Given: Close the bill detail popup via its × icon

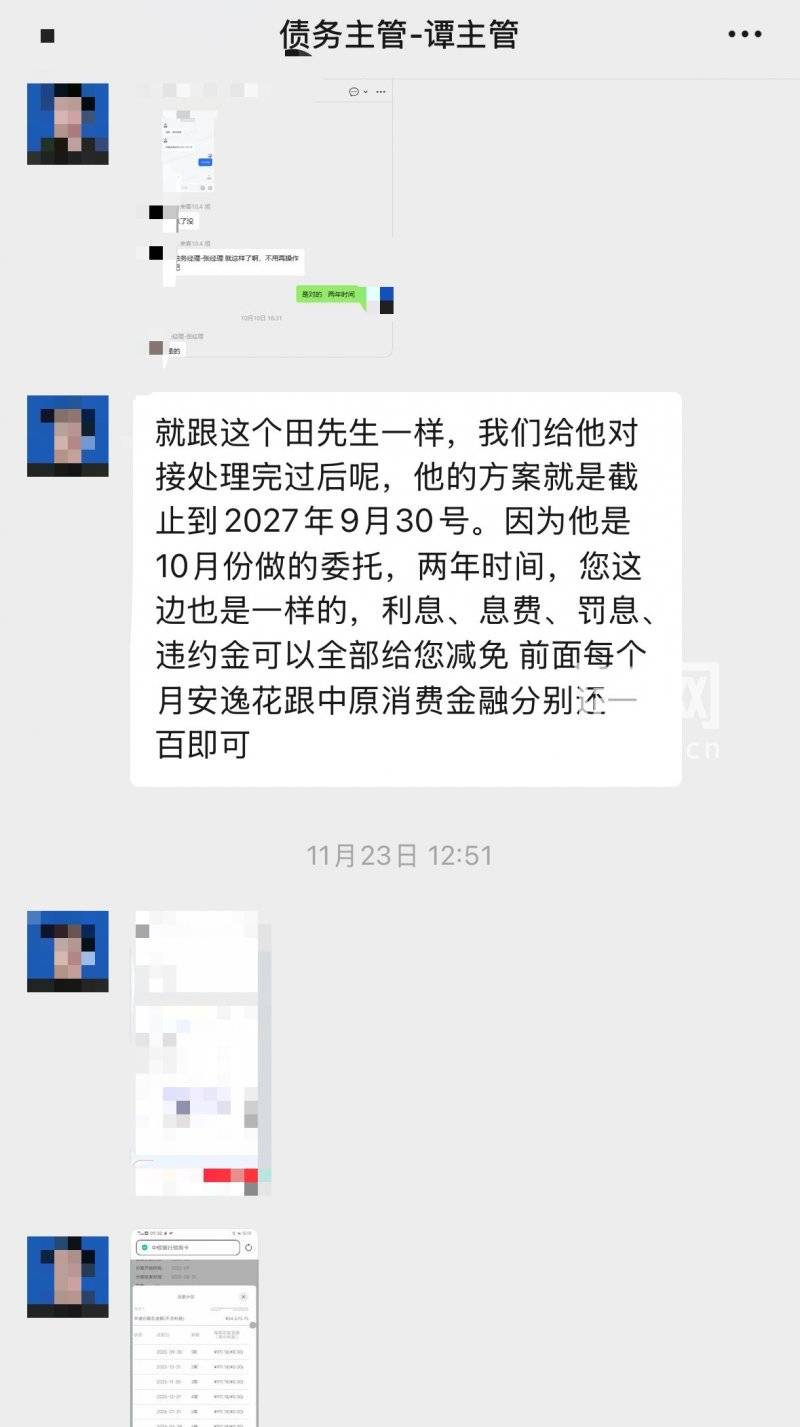Looking at the screenshot, I should pyautogui.click(x=243, y=1296).
